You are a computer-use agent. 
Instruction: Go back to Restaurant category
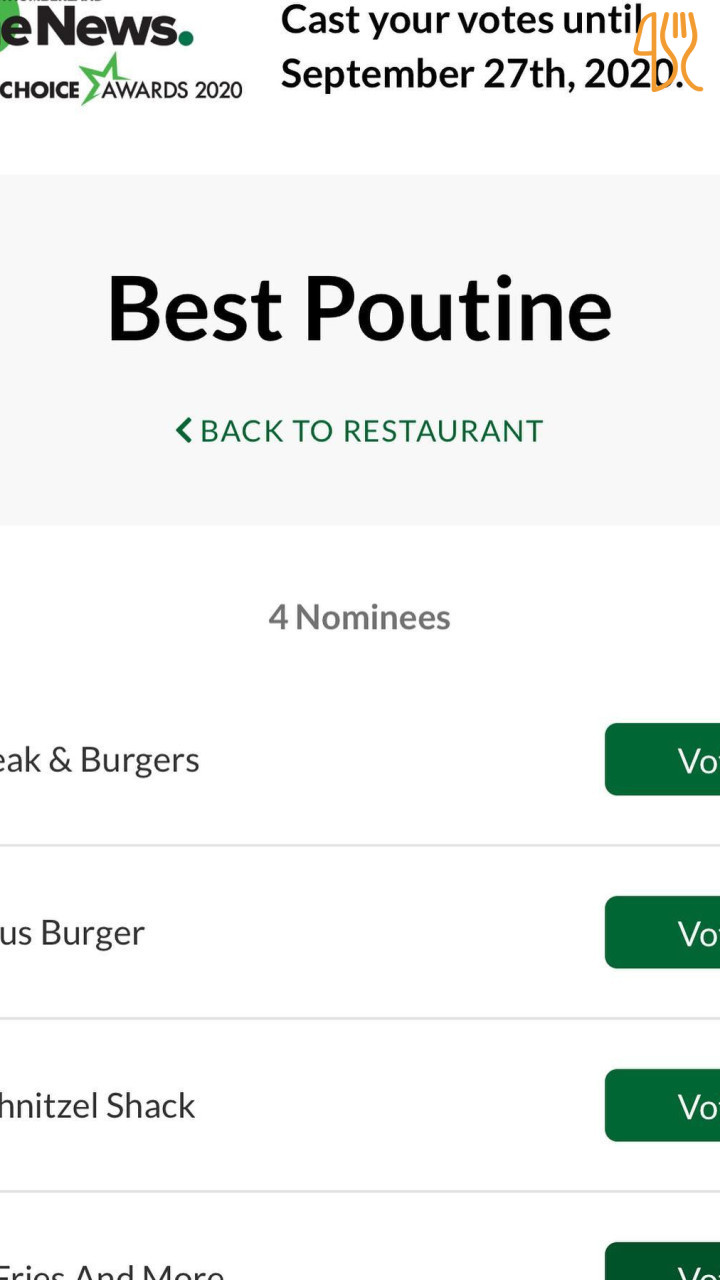(360, 431)
